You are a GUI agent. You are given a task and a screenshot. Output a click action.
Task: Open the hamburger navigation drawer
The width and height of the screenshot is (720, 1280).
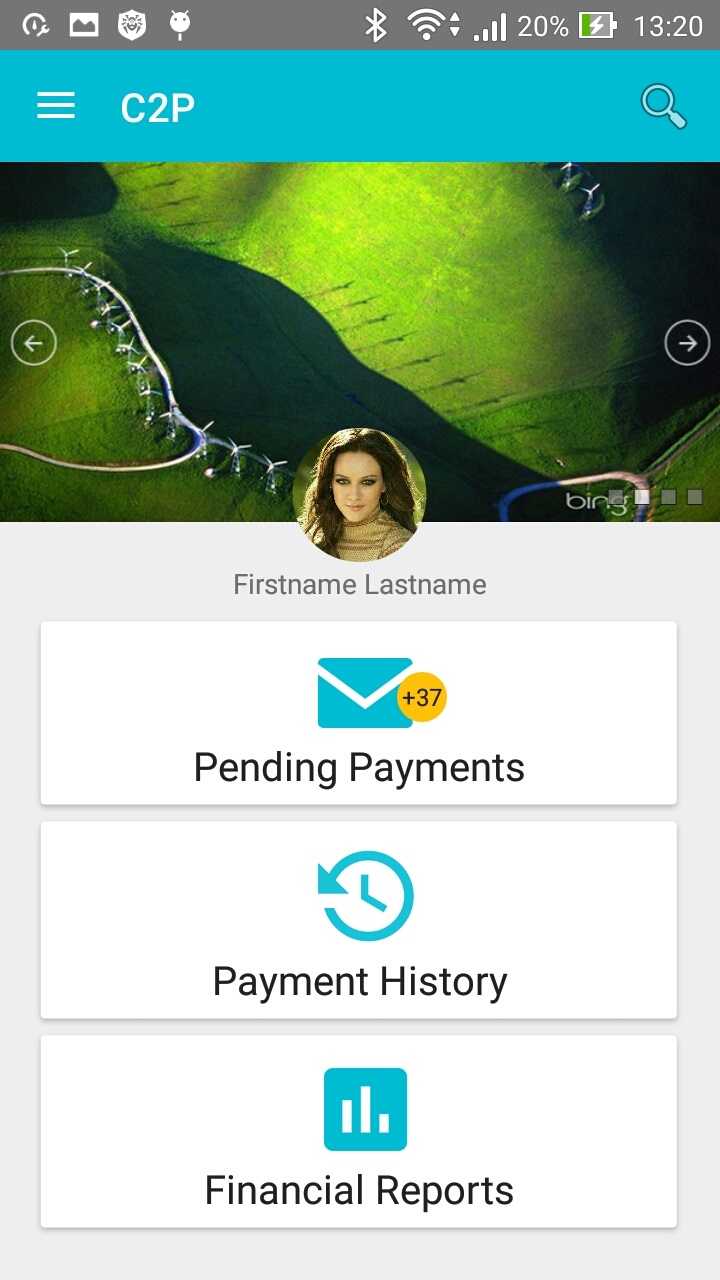point(56,106)
